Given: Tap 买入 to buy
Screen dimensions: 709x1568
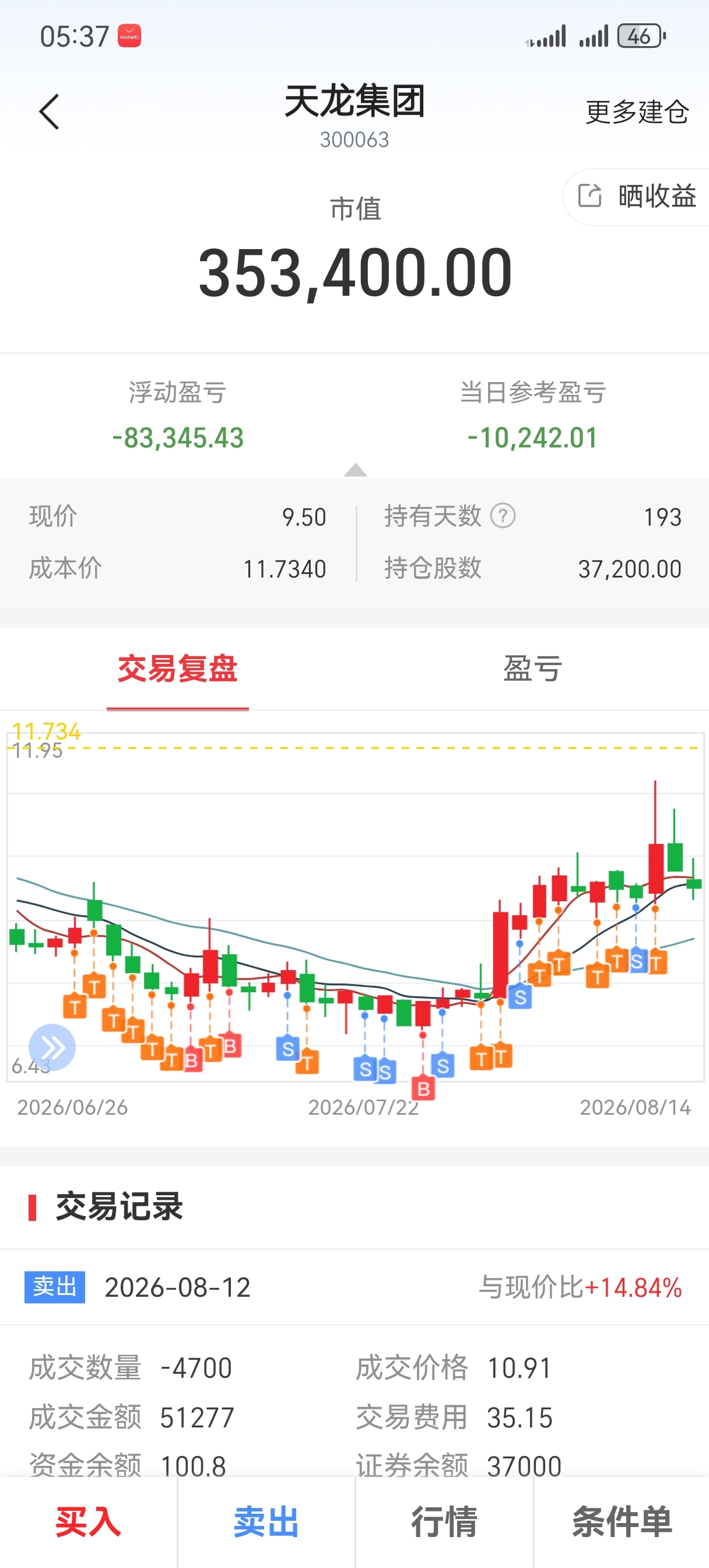Looking at the screenshot, I should [x=89, y=1522].
